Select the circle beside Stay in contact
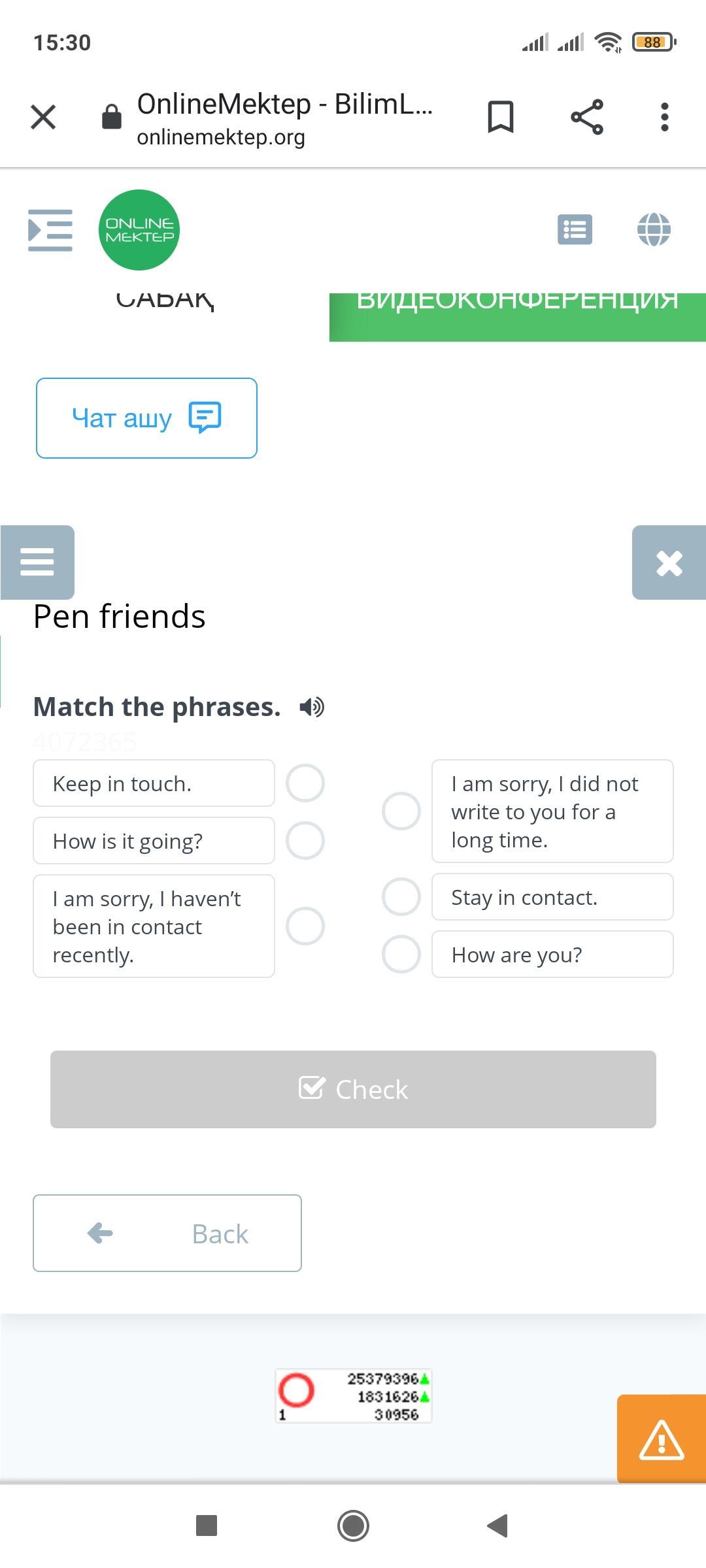Image resolution: width=706 pixels, height=1568 pixels. 401,896
